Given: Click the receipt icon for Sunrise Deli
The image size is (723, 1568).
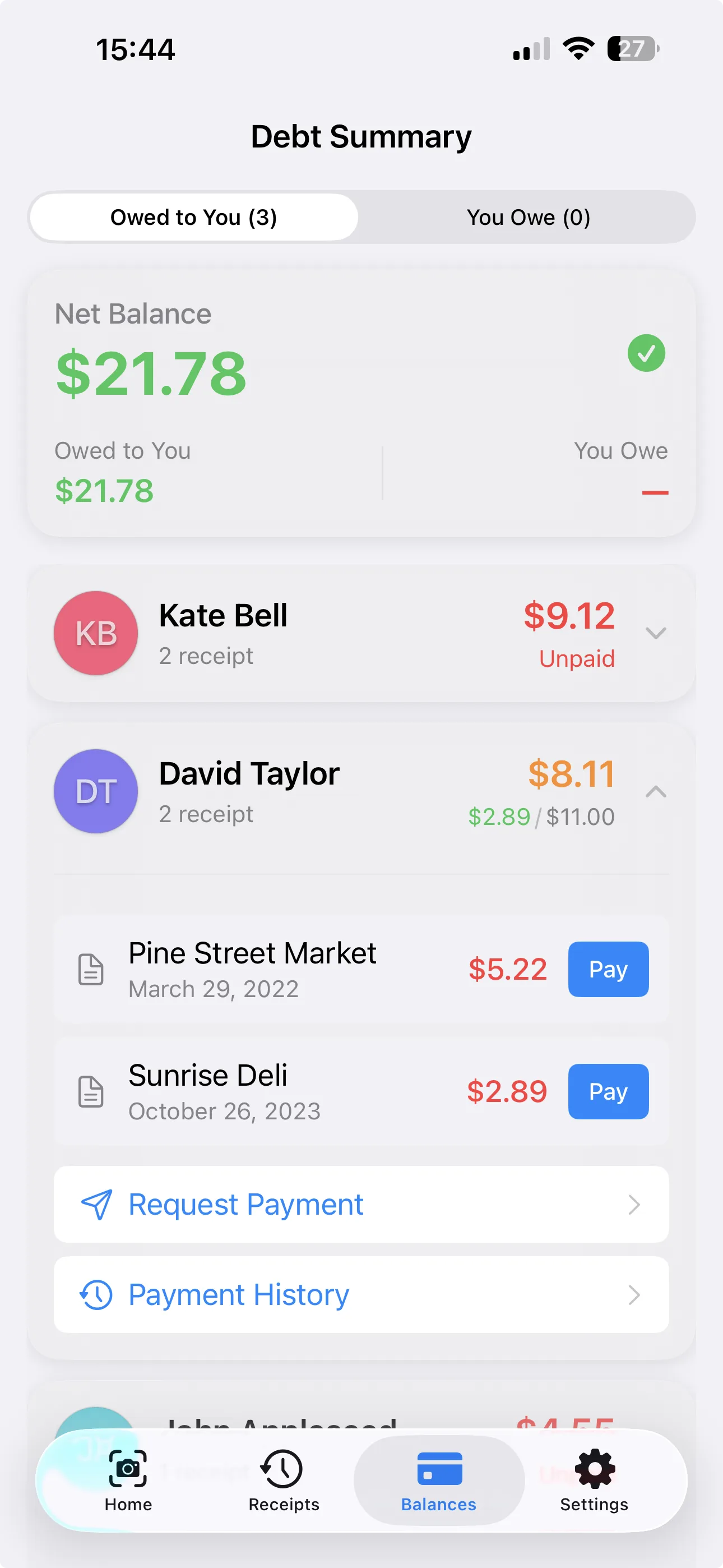Looking at the screenshot, I should [x=90, y=1091].
